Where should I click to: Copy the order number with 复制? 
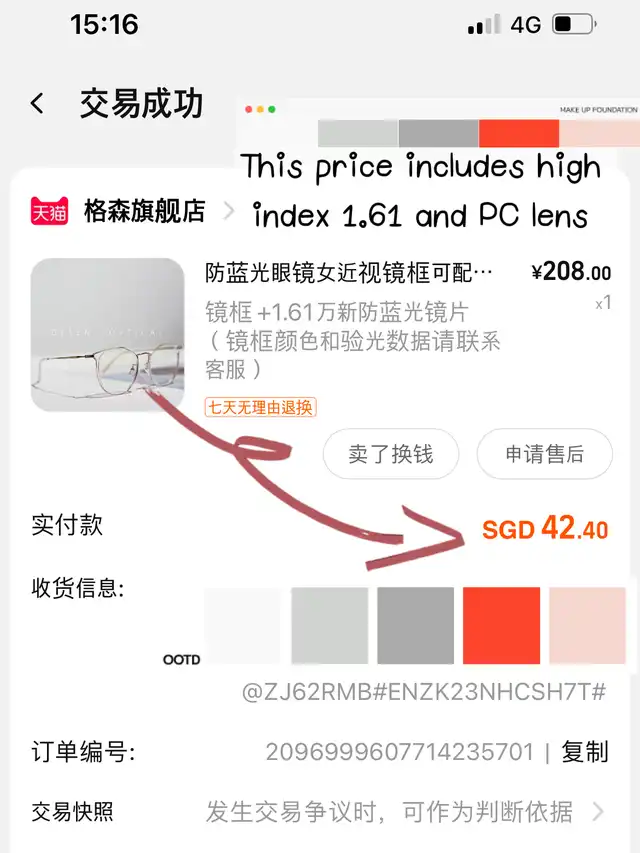584,752
